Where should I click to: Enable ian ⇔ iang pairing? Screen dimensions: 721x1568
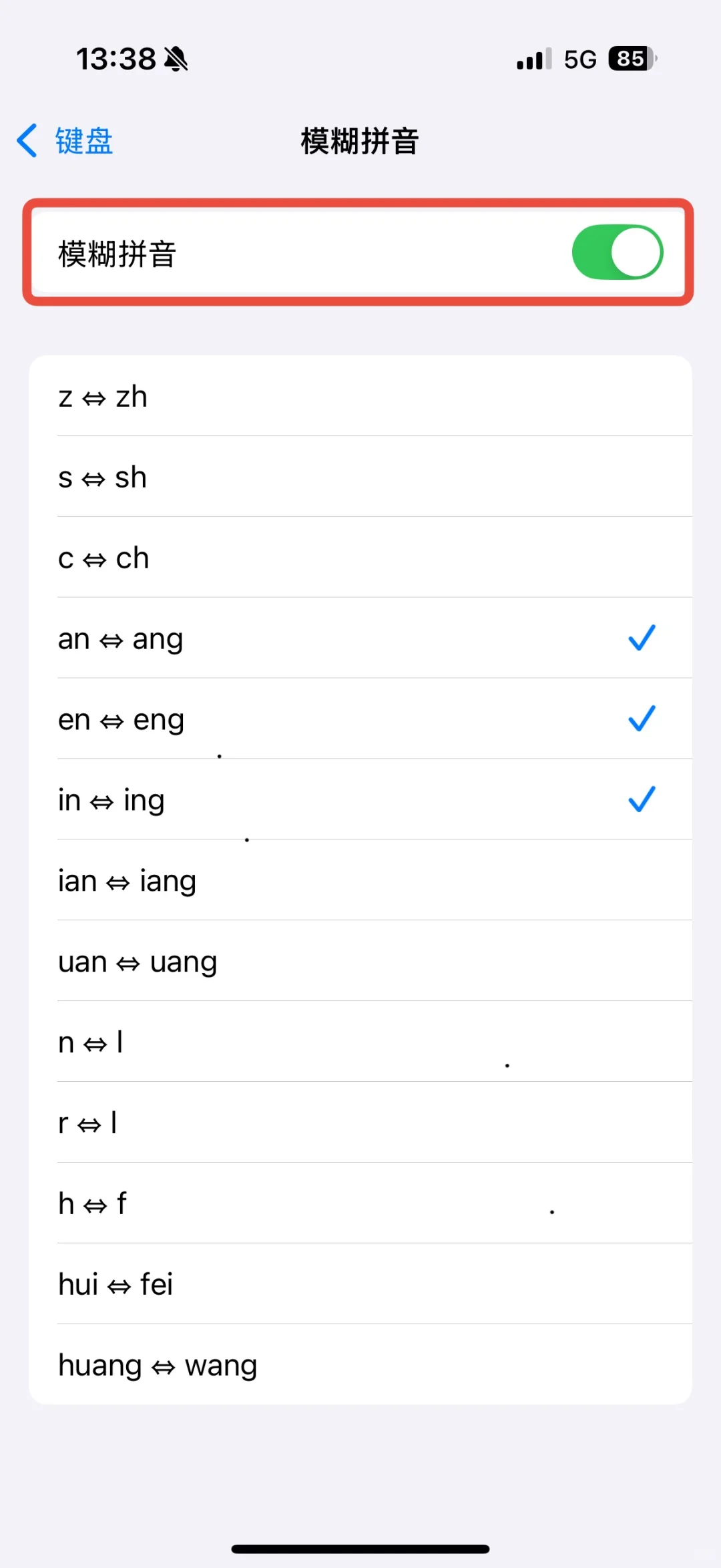pyautogui.click(x=360, y=881)
